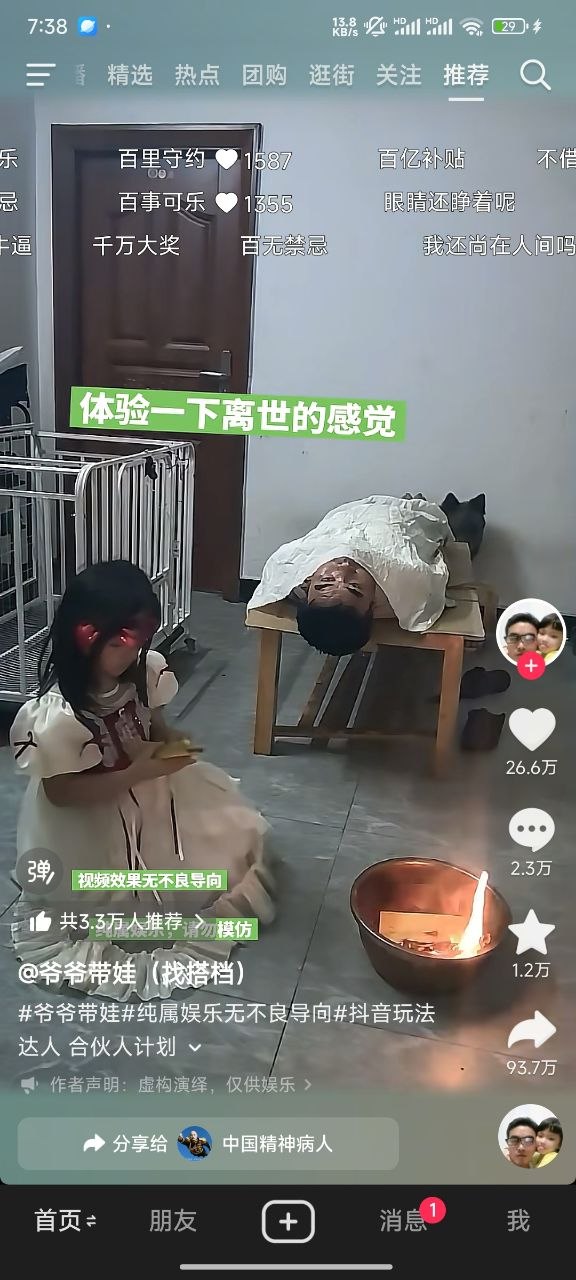Follow the creator with the plus badge
The width and height of the screenshot is (576, 1280).
click(531, 665)
